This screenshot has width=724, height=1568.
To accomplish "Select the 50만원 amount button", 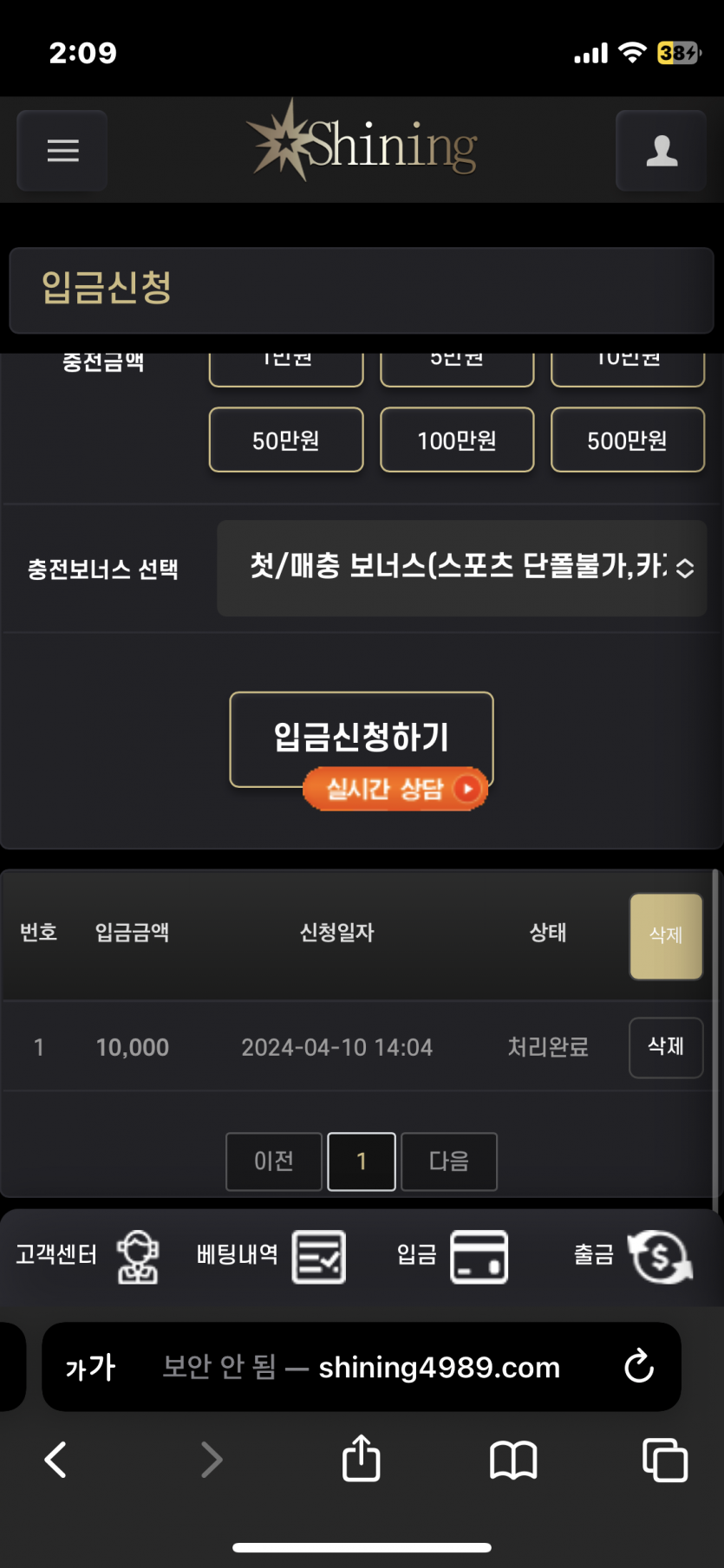I will (286, 440).
